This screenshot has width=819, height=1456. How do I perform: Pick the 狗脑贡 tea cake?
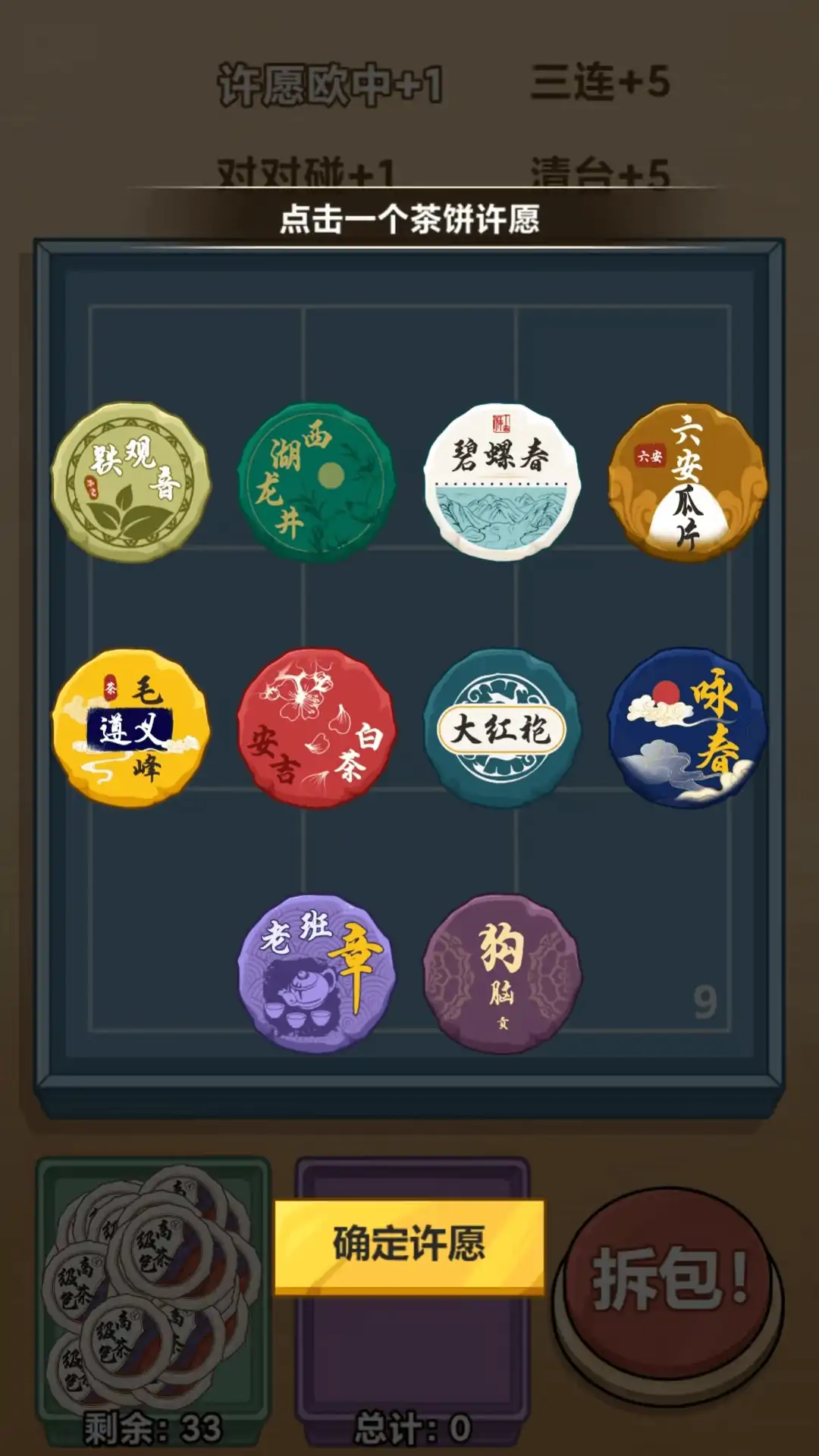click(x=501, y=974)
